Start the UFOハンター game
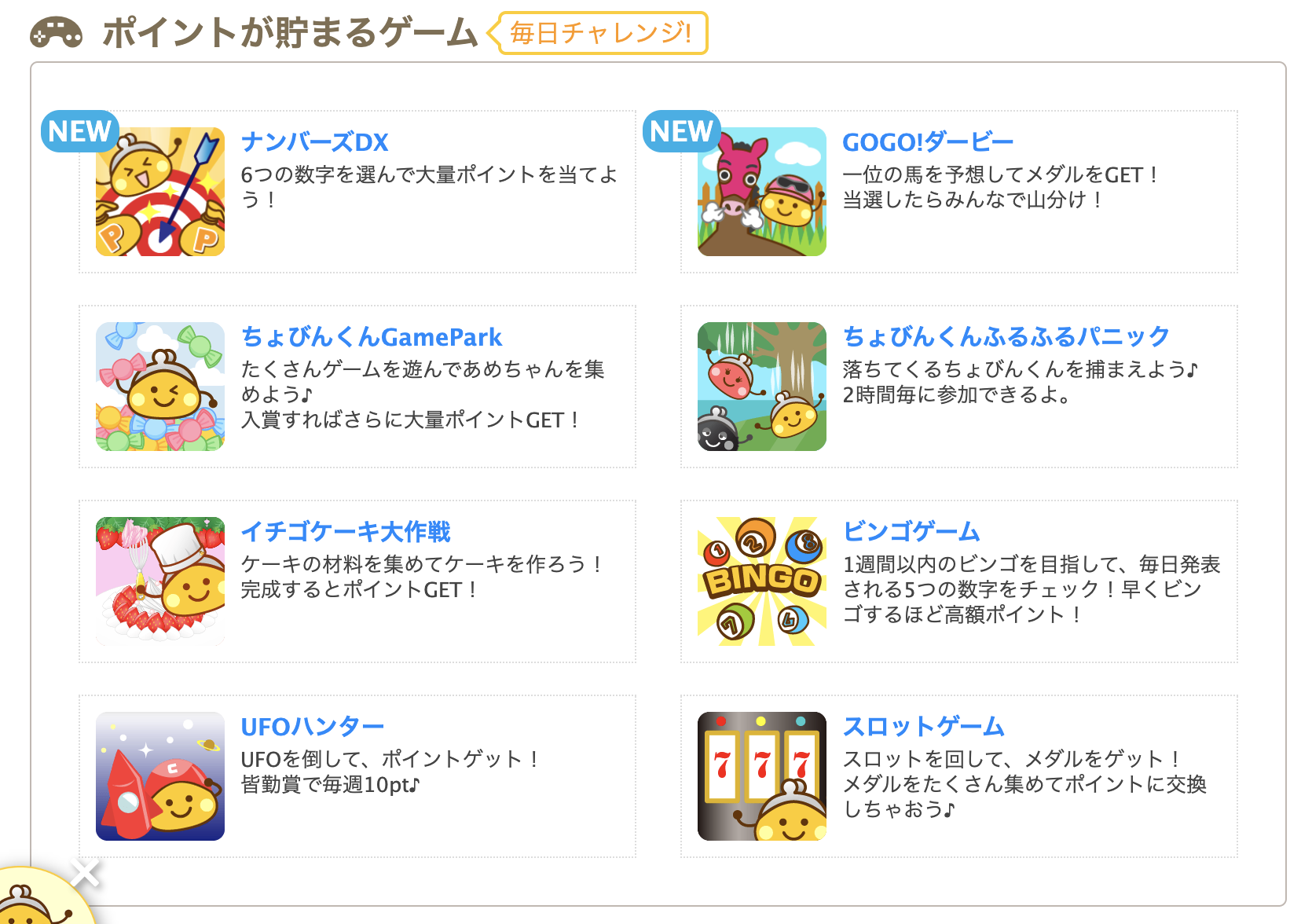Viewport: 1301px width, 924px height. (312, 727)
